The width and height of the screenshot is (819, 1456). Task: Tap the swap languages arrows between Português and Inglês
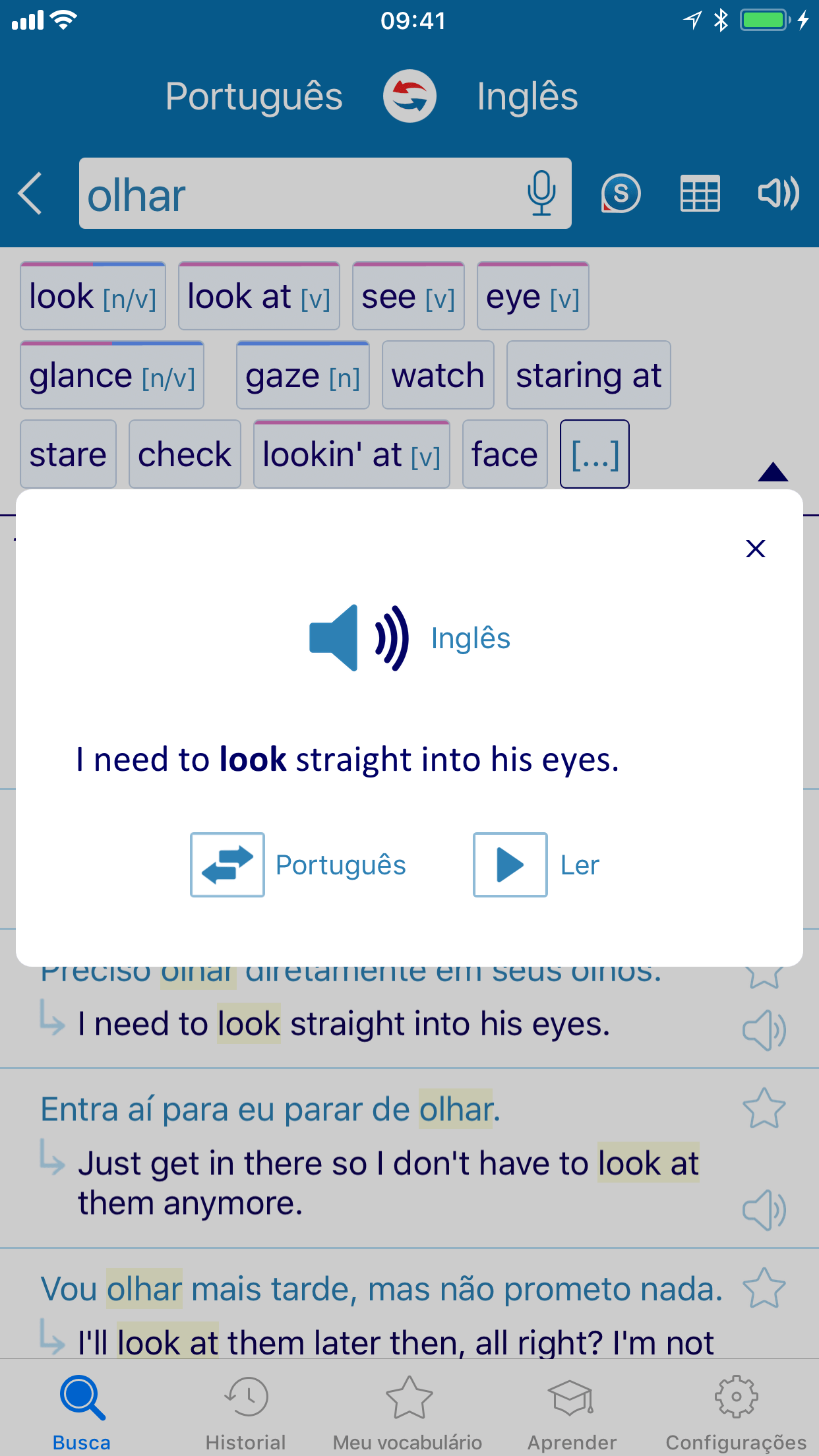tap(409, 95)
